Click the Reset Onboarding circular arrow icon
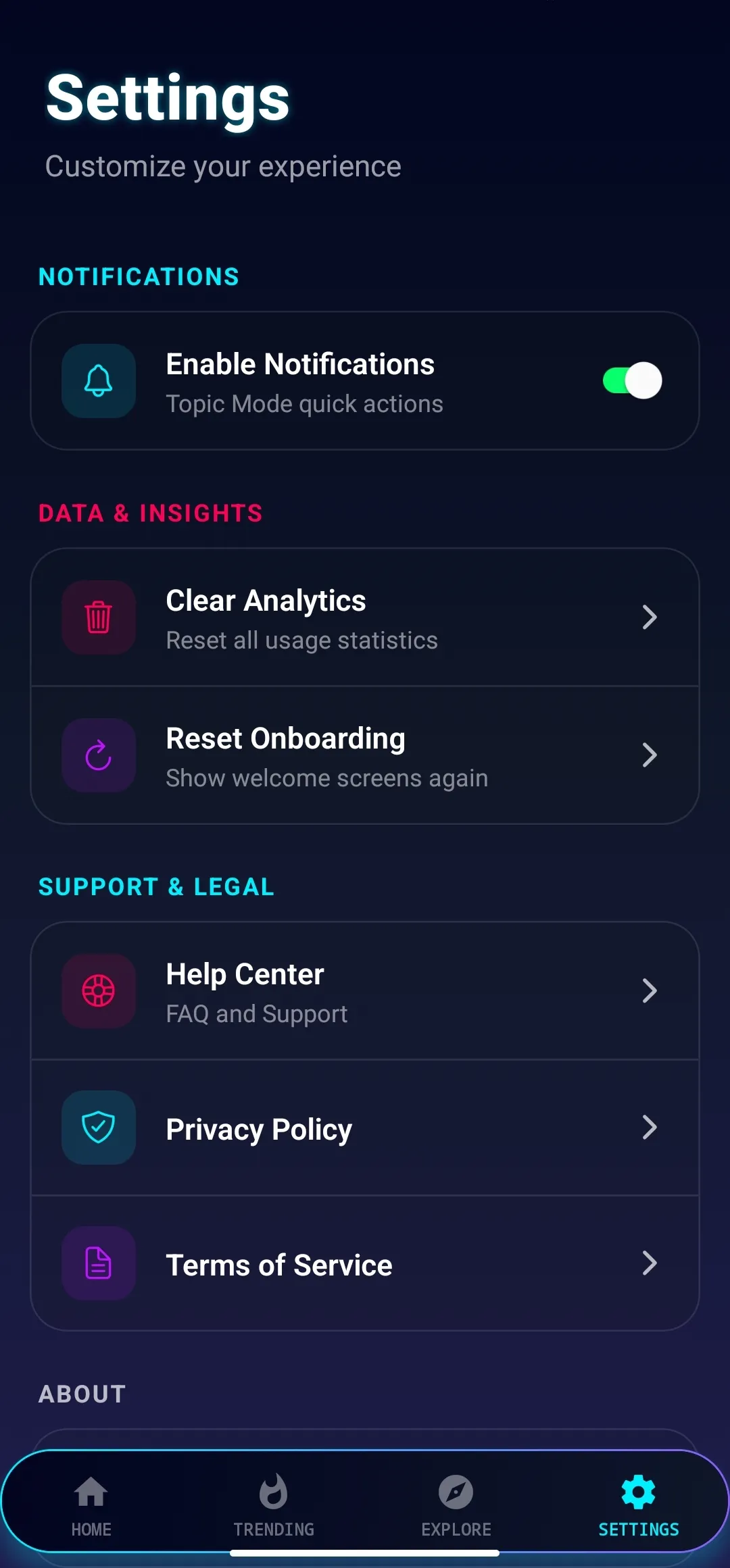Screen dimensions: 730x1568 click(x=98, y=755)
